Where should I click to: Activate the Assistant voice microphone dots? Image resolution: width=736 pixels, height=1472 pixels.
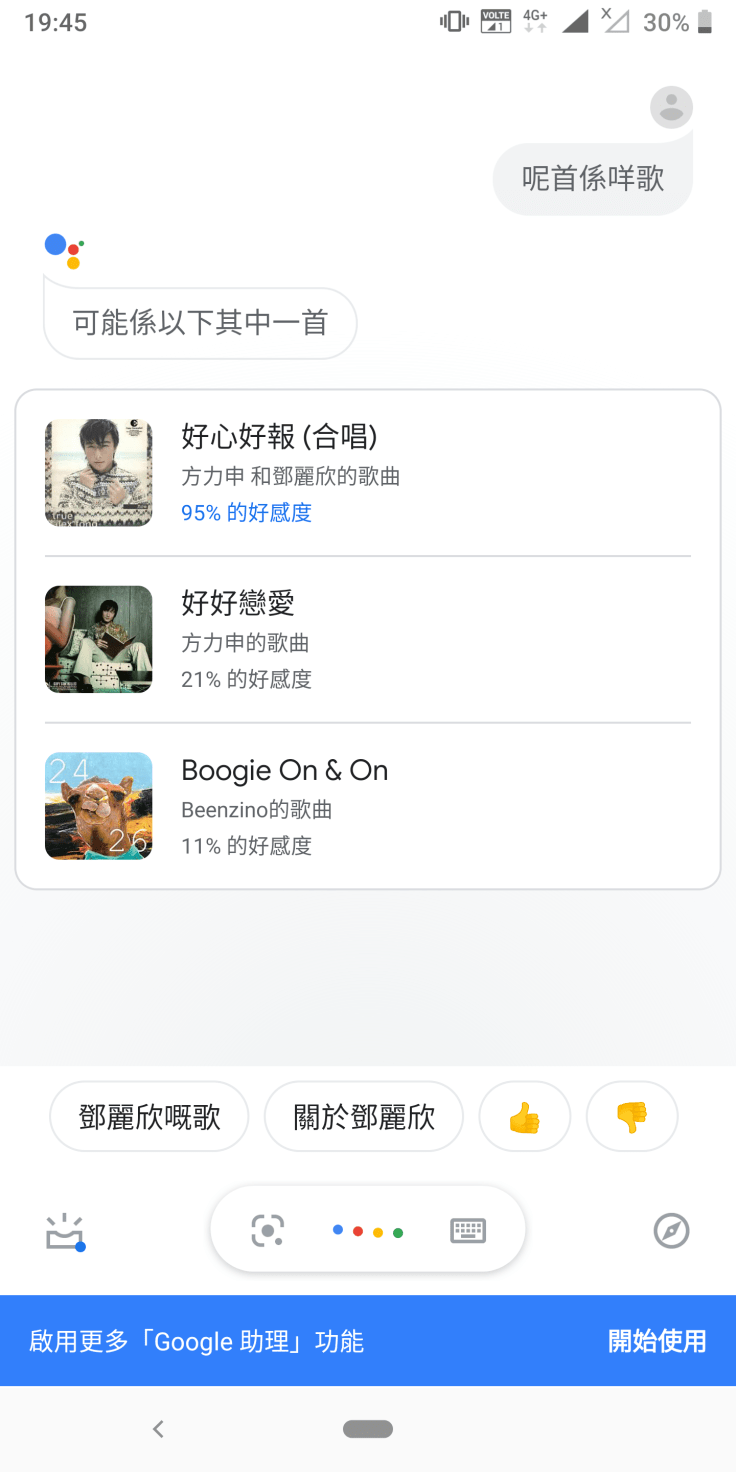click(368, 1231)
